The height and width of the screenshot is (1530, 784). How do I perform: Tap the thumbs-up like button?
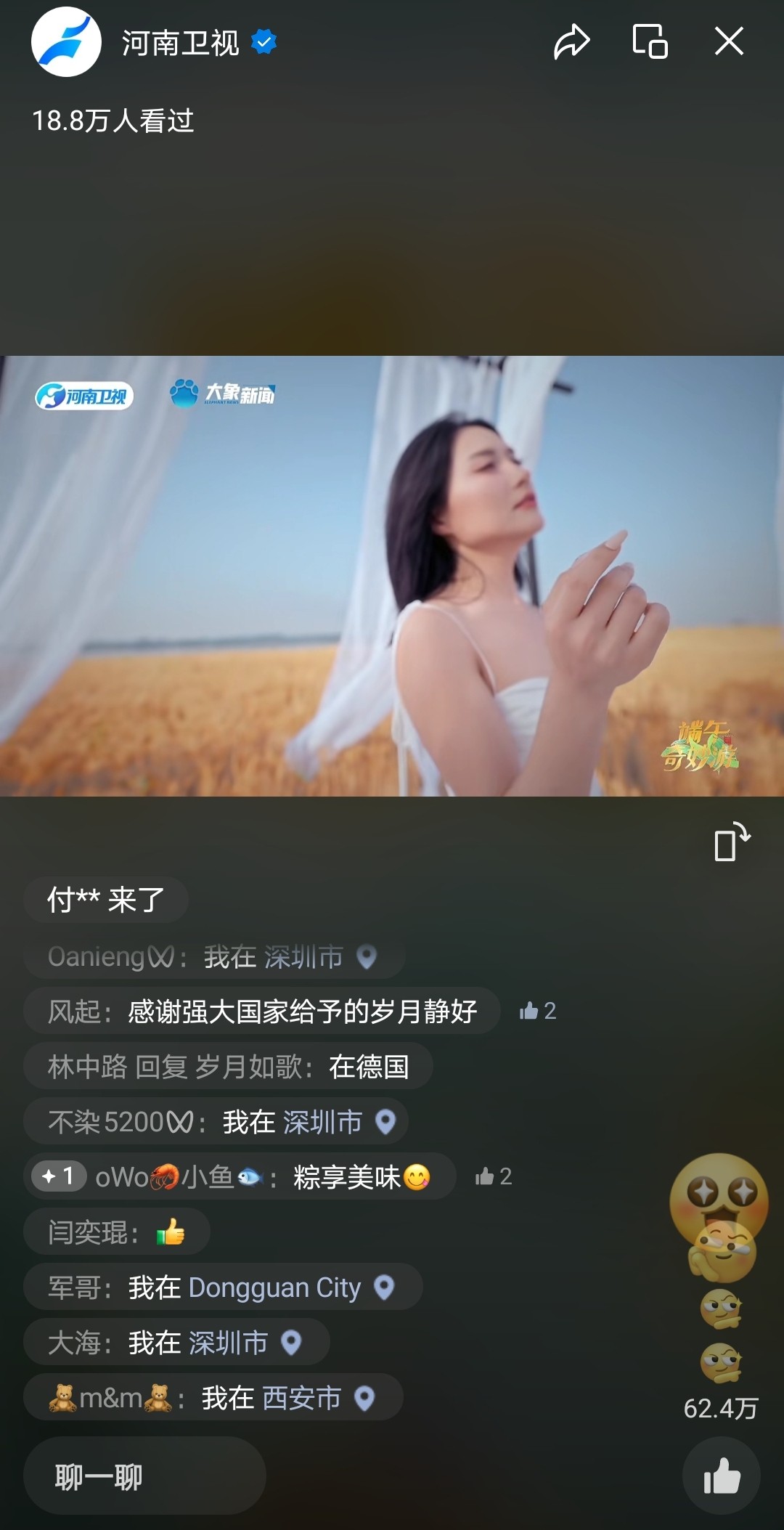722,1476
